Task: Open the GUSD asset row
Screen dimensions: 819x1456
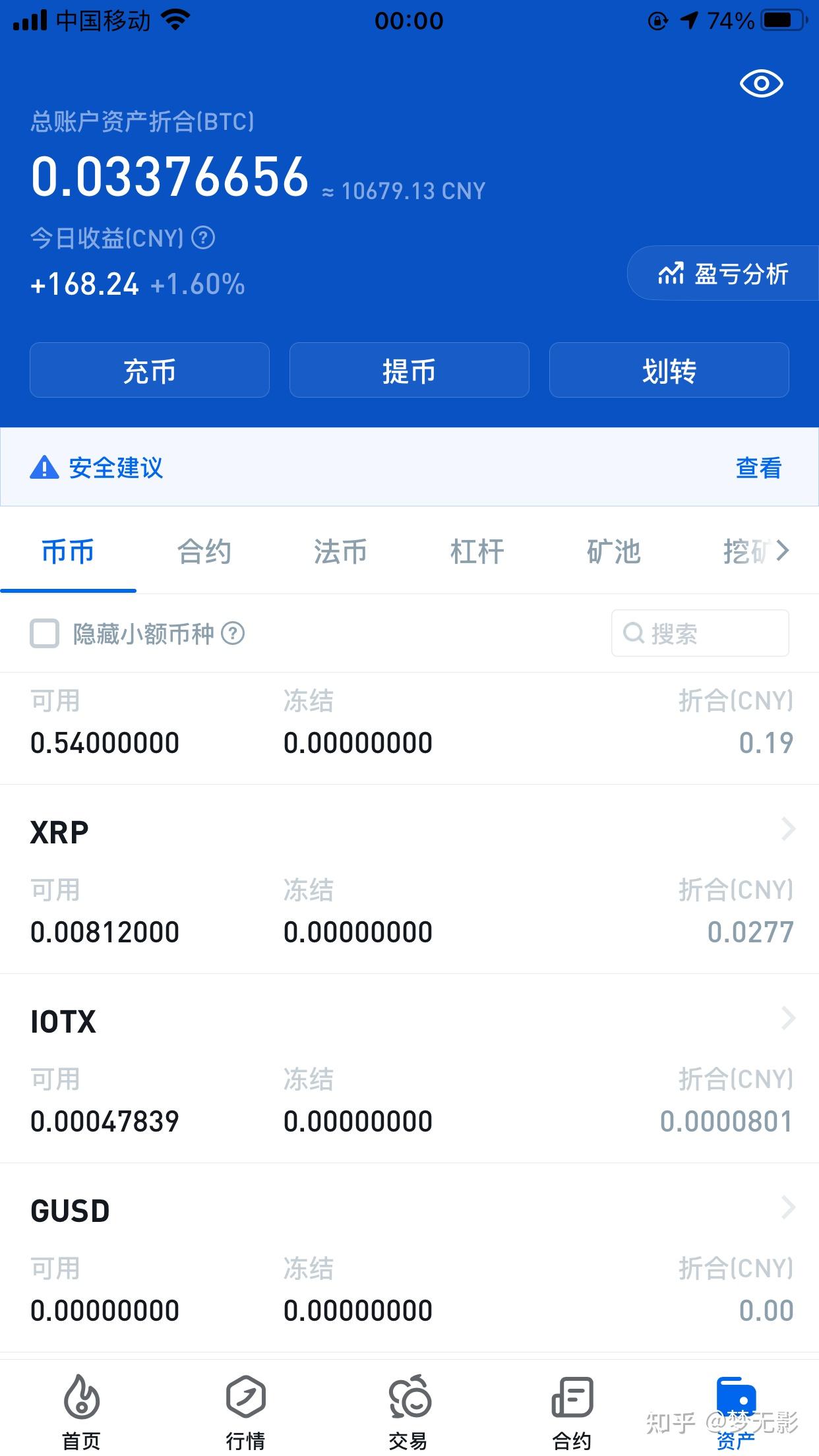Action: (x=409, y=1258)
